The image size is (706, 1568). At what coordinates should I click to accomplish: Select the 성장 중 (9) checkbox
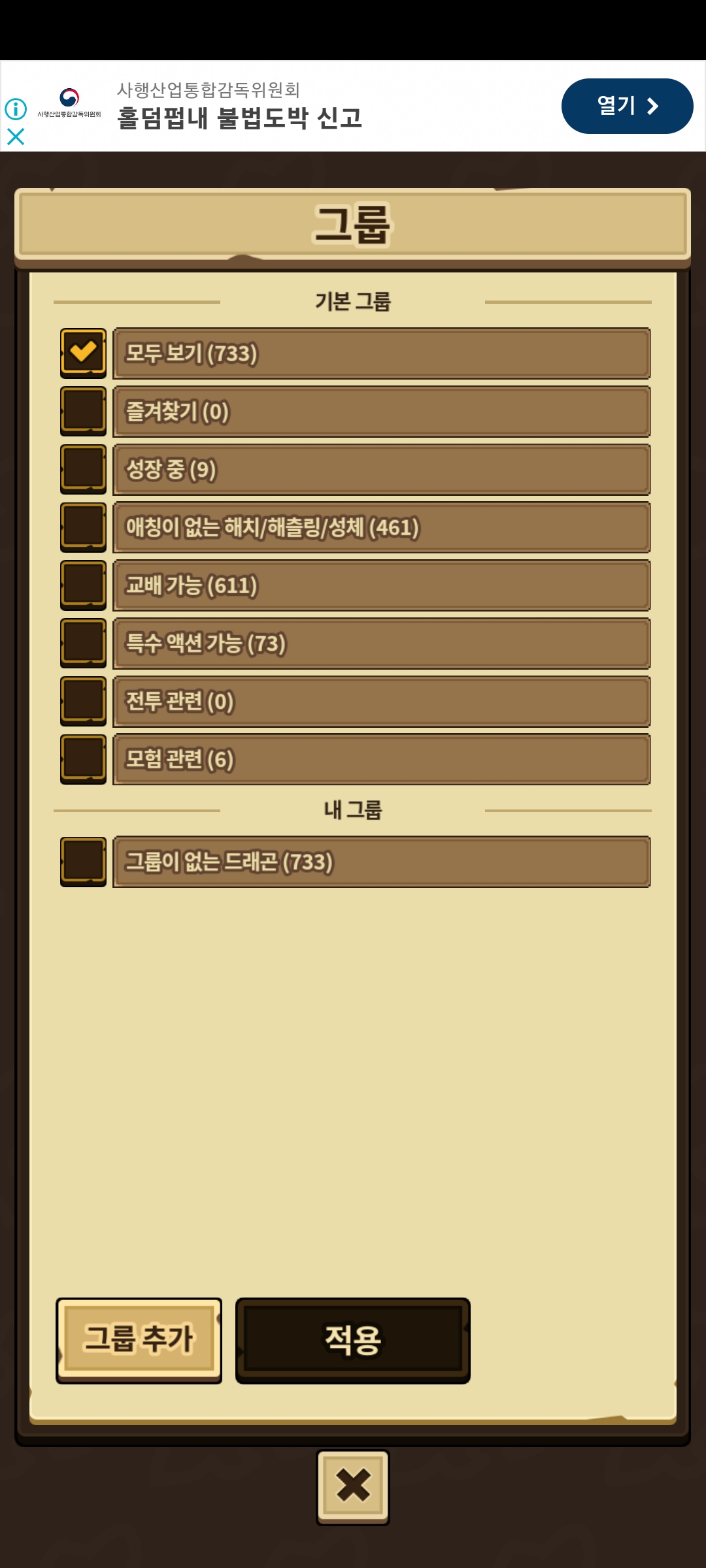click(83, 469)
